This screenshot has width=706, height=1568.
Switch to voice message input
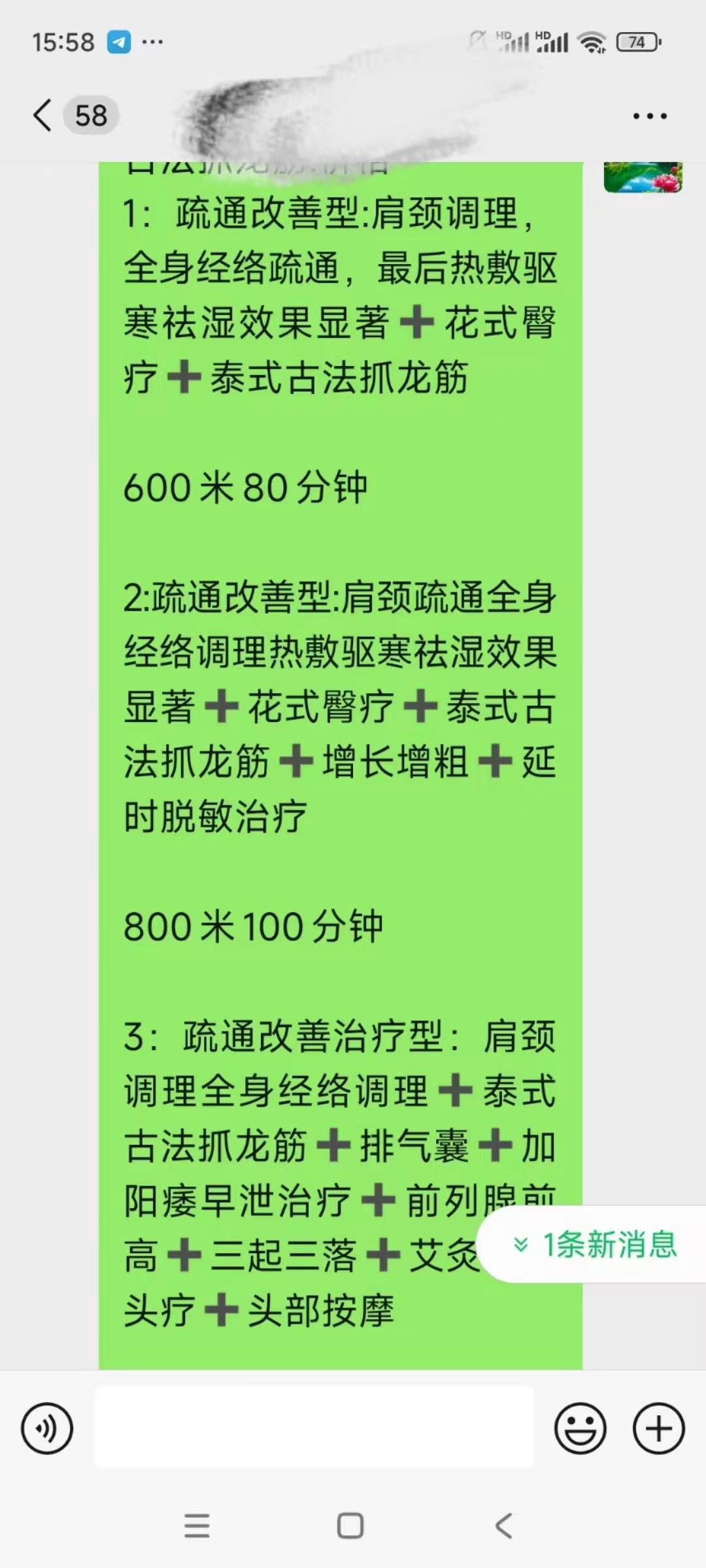pyautogui.click(x=47, y=1428)
